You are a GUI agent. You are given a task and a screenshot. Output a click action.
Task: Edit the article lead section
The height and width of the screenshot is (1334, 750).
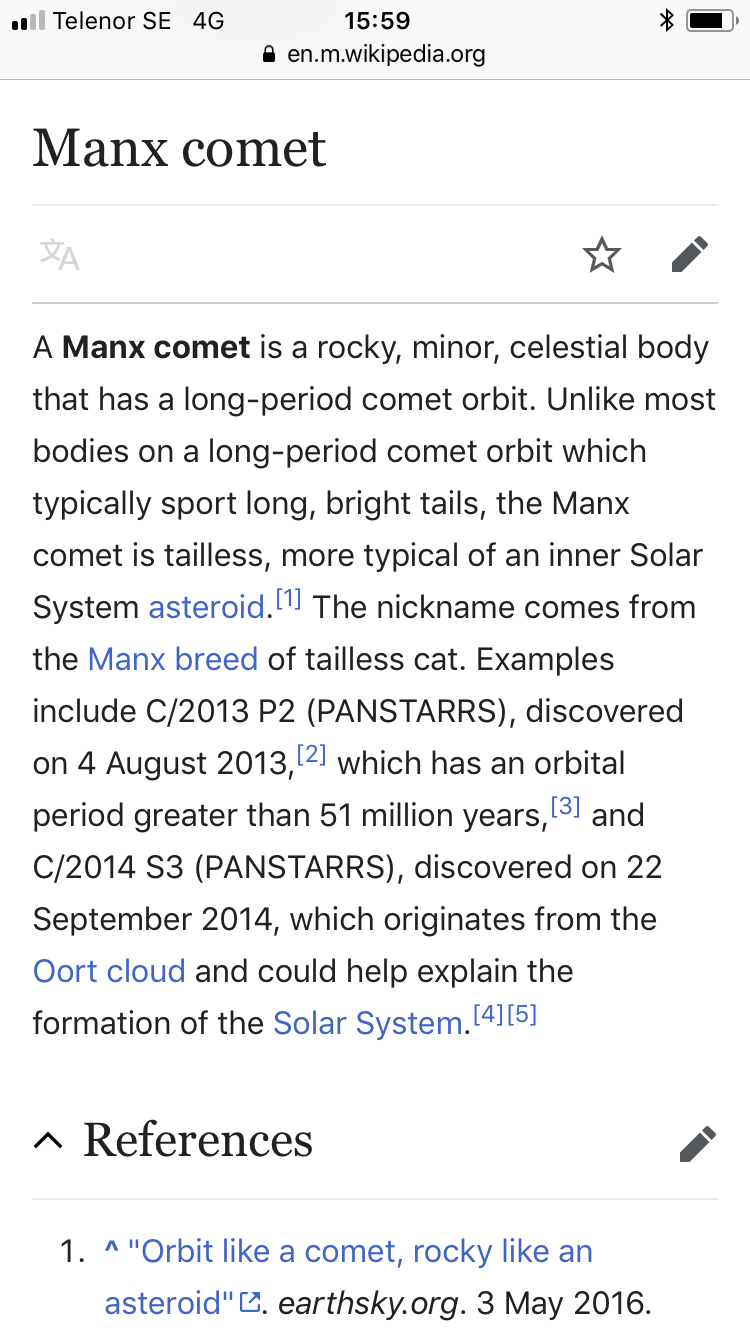click(690, 255)
